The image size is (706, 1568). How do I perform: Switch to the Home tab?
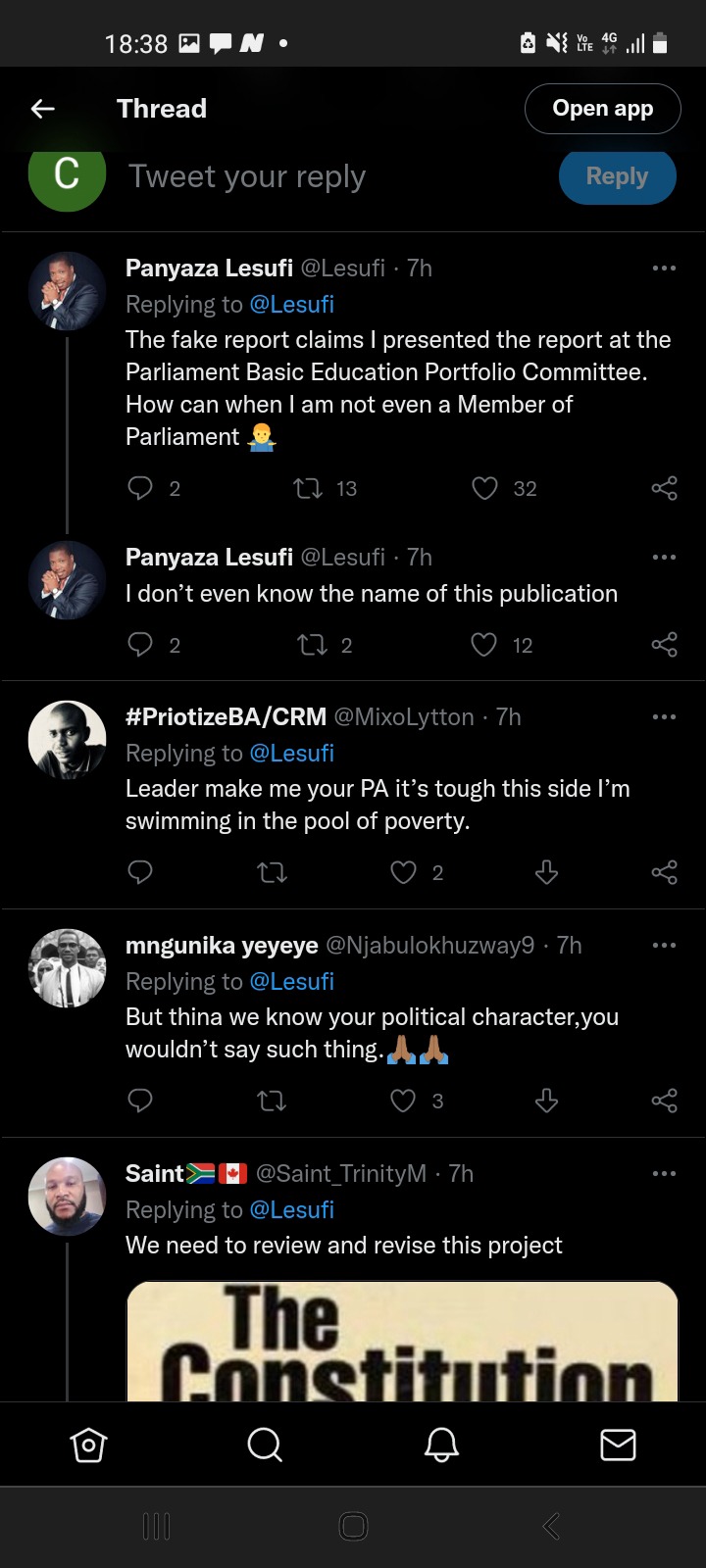[x=88, y=1445]
